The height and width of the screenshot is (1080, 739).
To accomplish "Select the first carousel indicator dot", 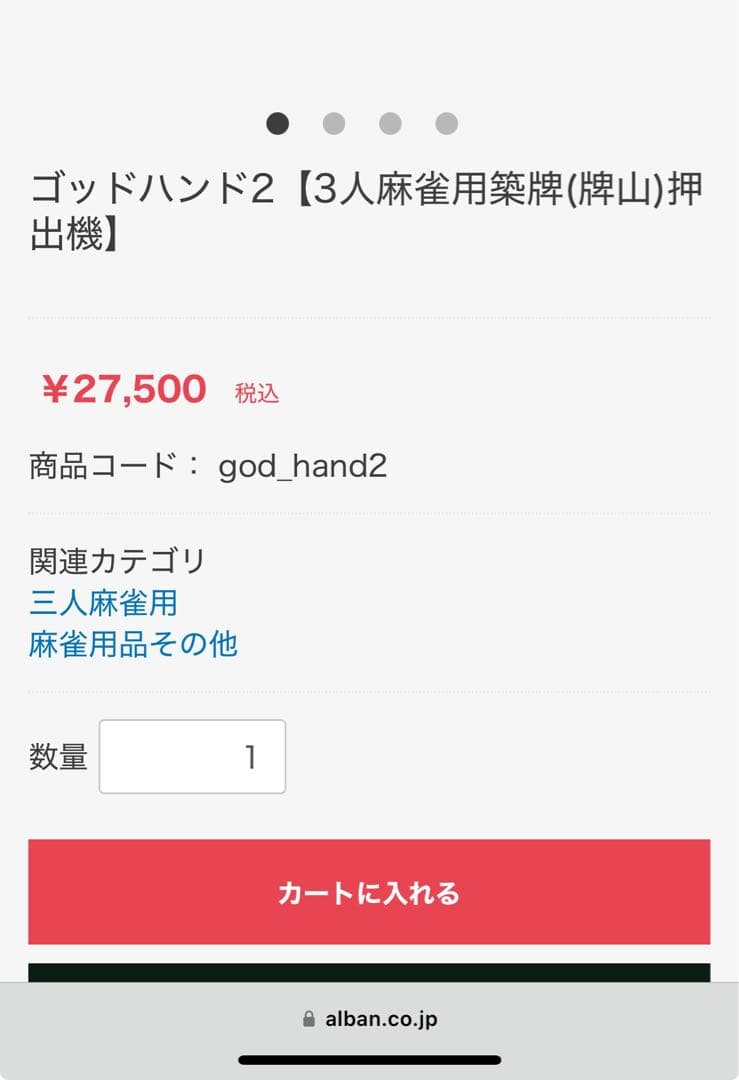I will click(x=276, y=123).
